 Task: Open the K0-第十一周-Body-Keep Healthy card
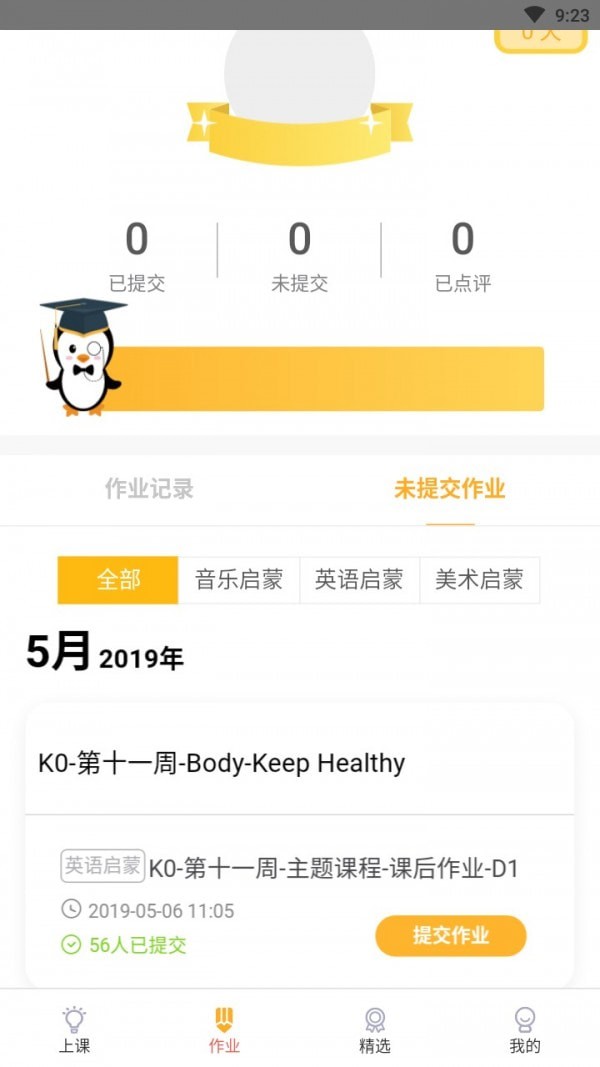pyautogui.click(x=221, y=763)
